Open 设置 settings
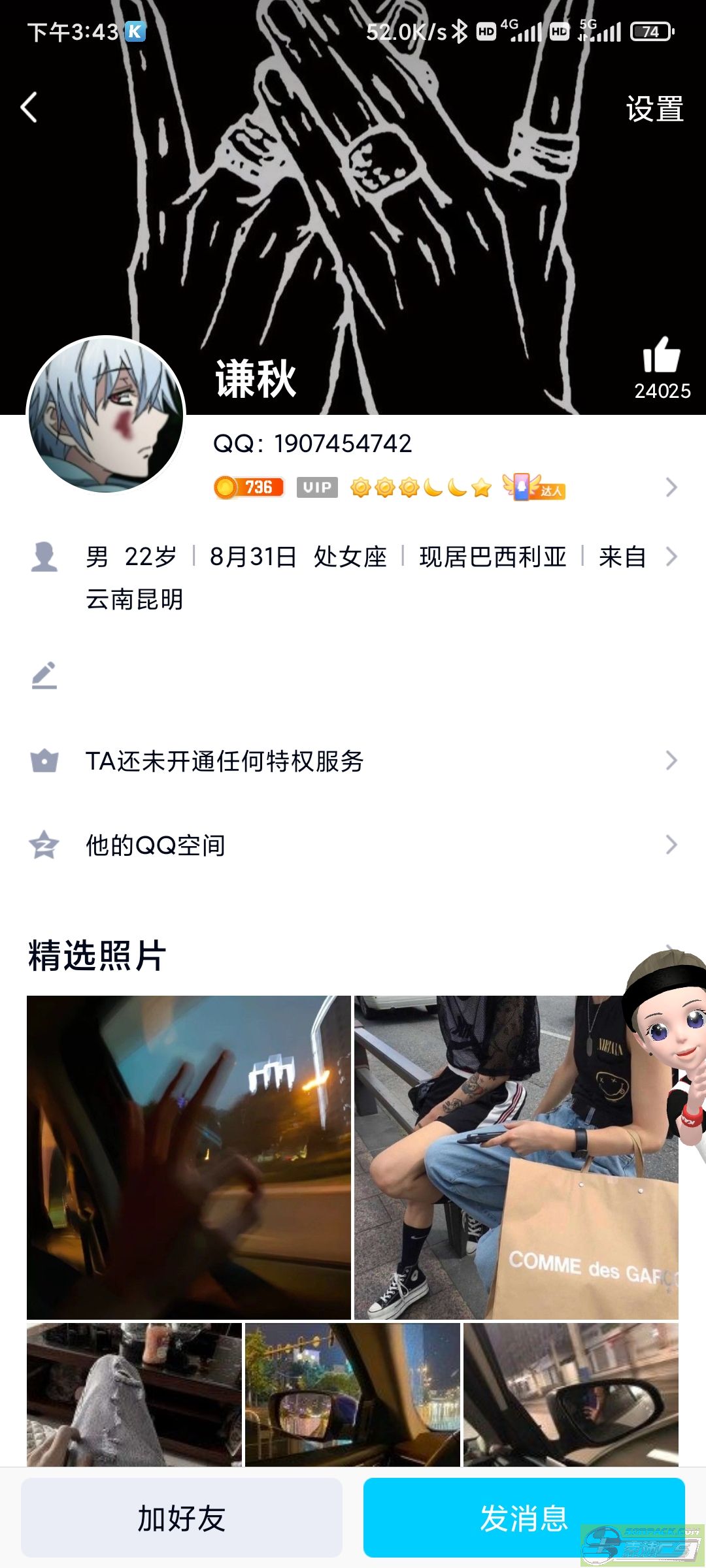Screen dimensions: 706x1568 coord(654,108)
